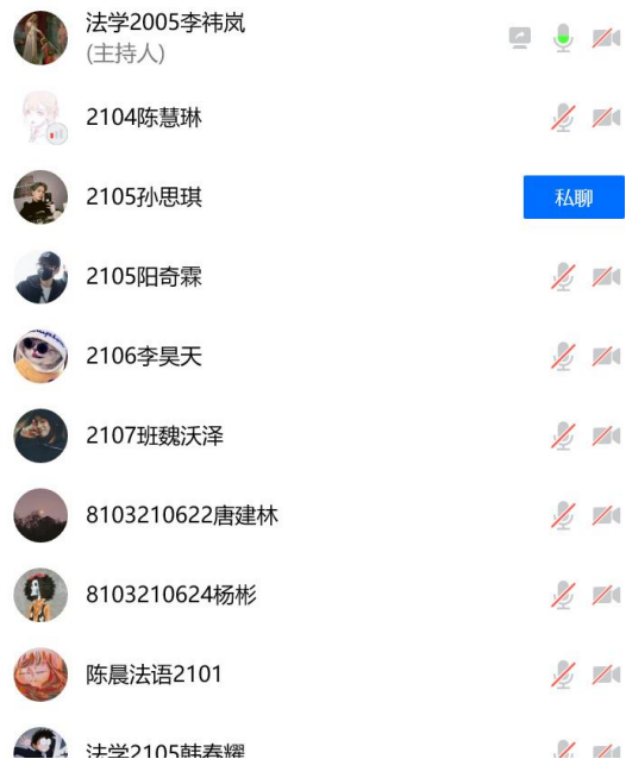Tap the muted microphone icon for 2104陈慧琳

pyautogui.click(x=563, y=118)
